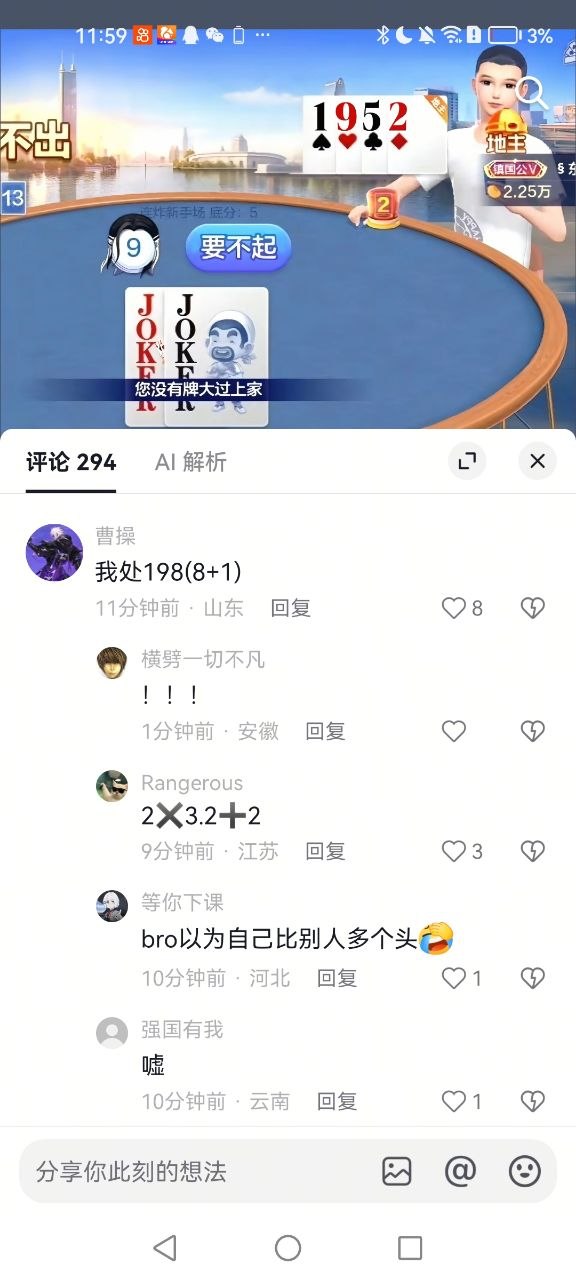Open the search magnifier over the video

coord(532,92)
